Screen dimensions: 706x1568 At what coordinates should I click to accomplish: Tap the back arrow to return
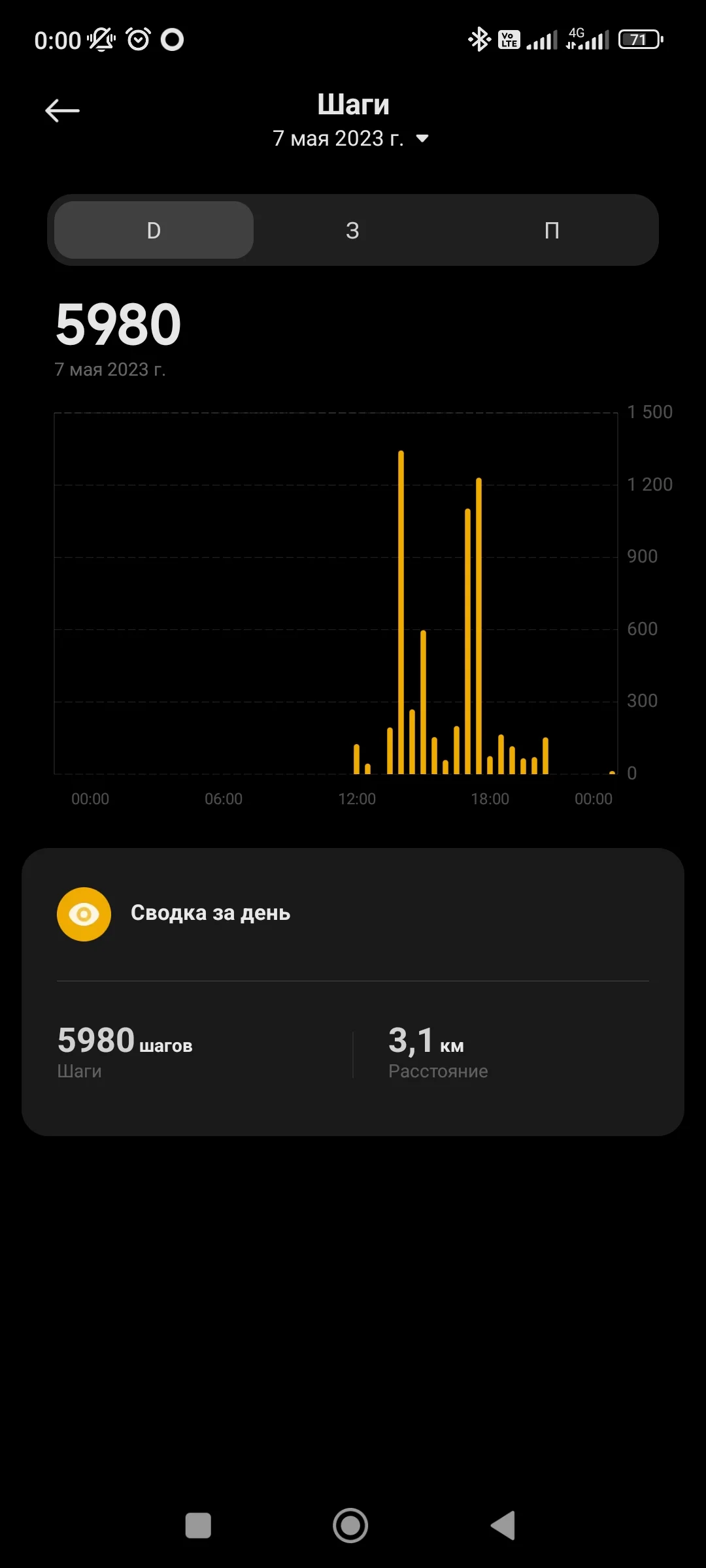[x=62, y=110]
